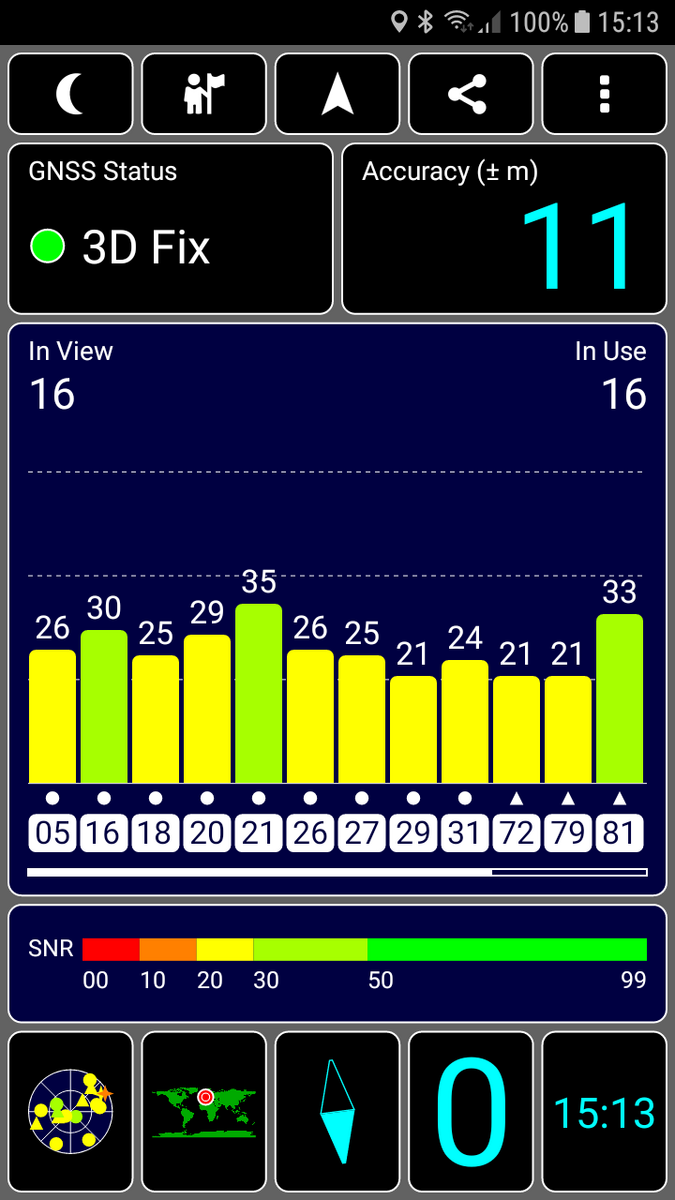Open the compass view

[338, 1110]
